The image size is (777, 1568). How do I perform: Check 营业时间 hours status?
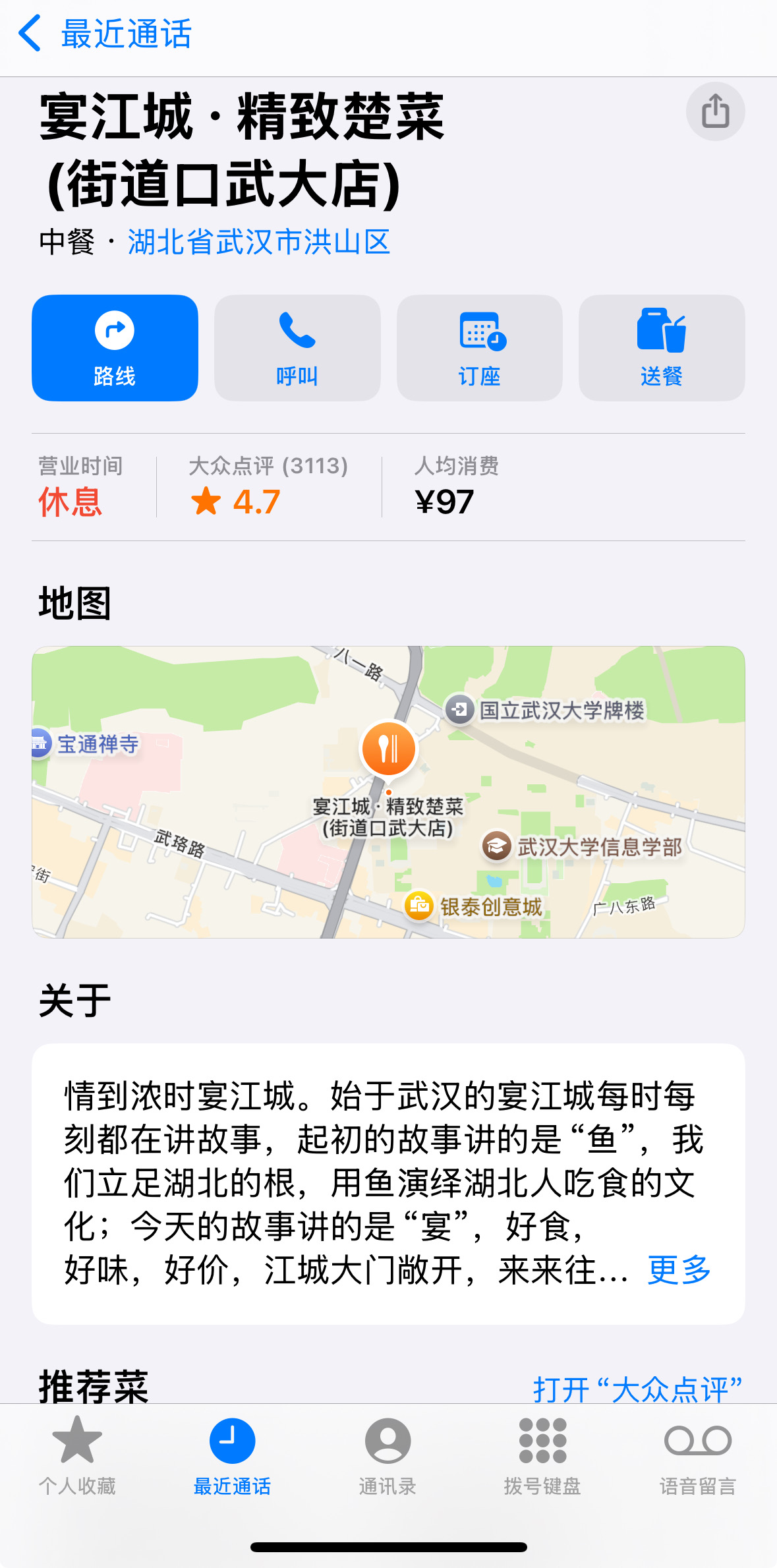click(80, 486)
